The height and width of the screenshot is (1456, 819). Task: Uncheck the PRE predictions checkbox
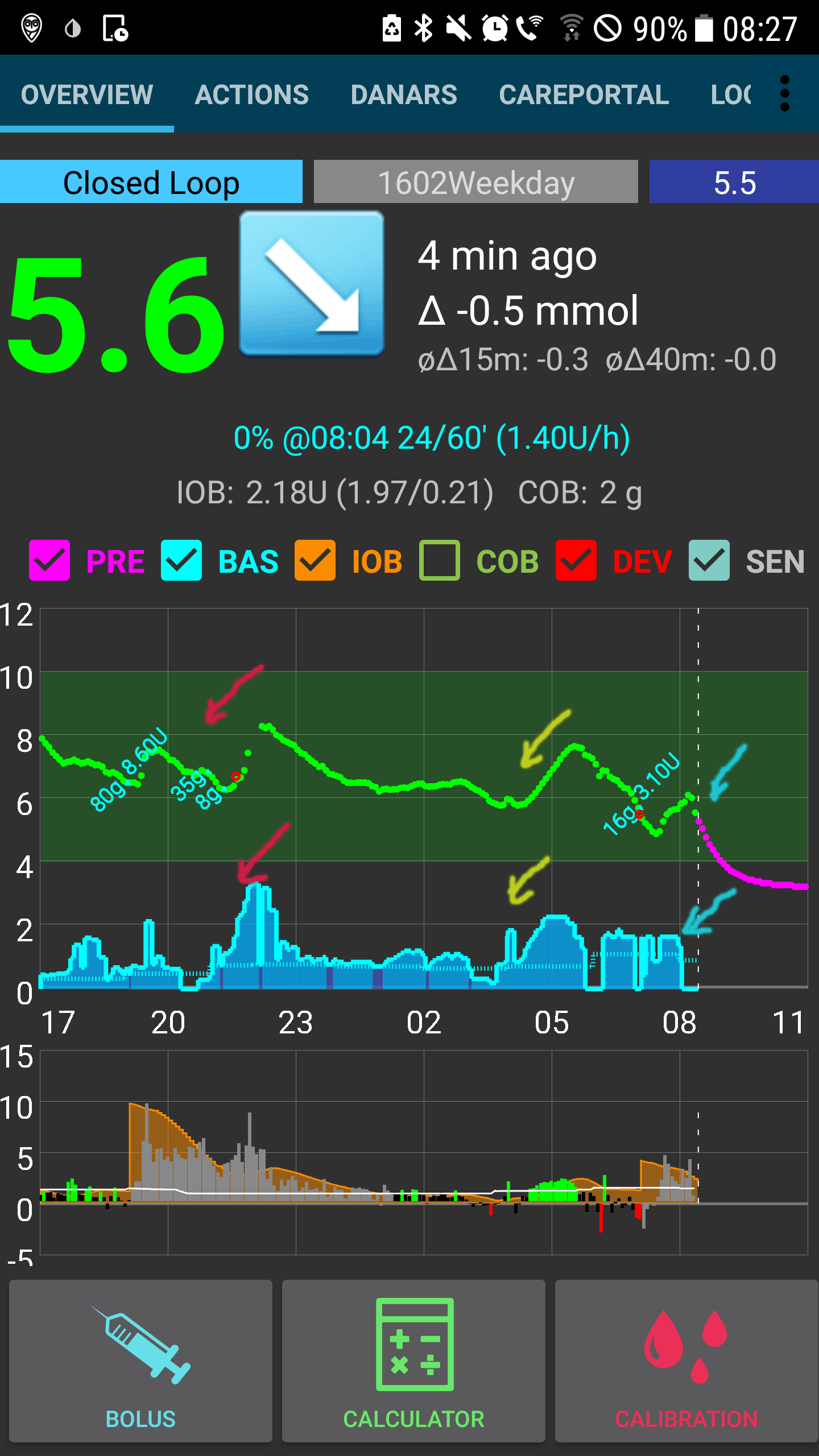(x=50, y=561)
